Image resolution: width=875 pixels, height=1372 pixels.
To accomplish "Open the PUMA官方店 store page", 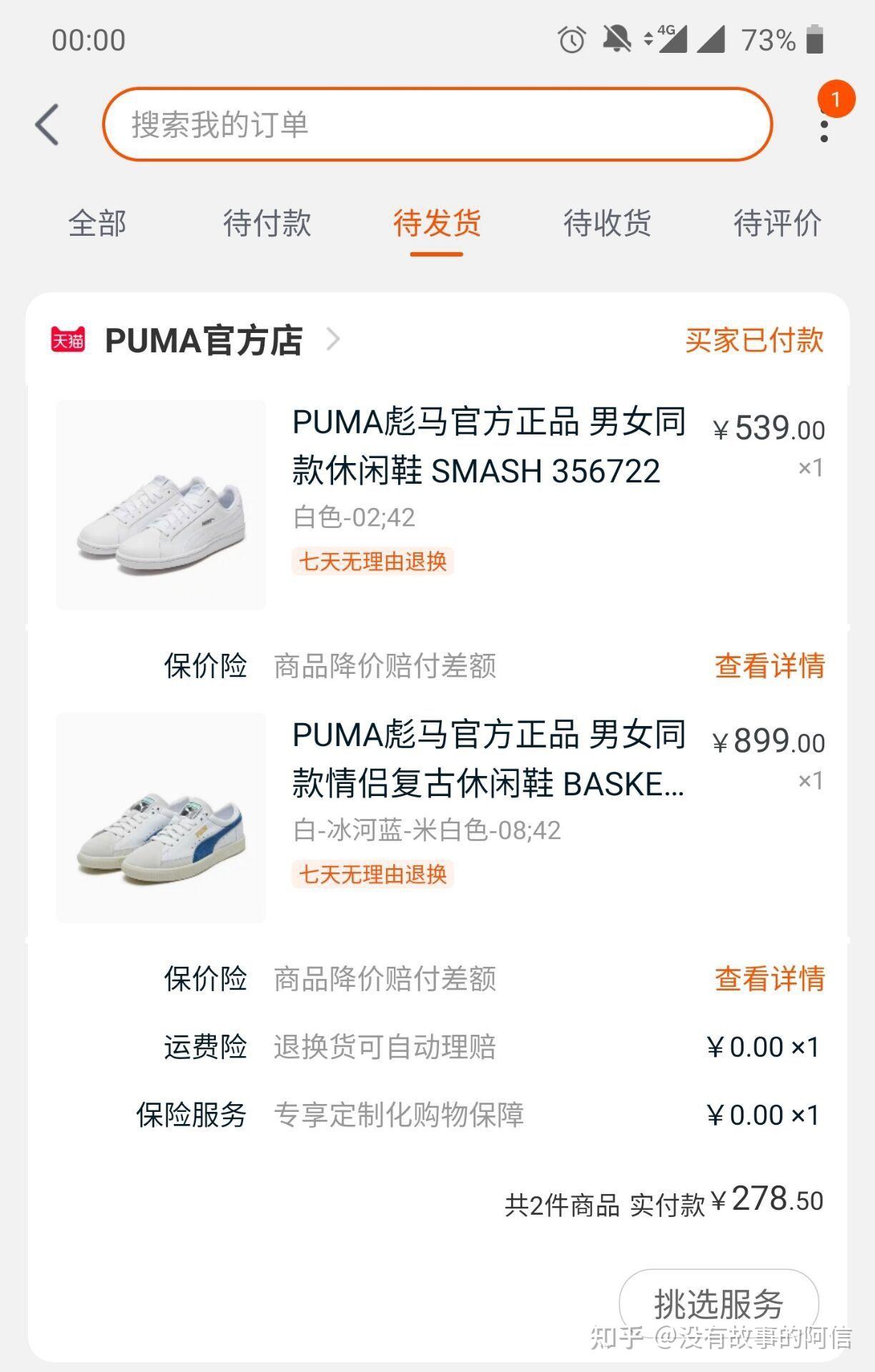I will [x=204, y=340].
